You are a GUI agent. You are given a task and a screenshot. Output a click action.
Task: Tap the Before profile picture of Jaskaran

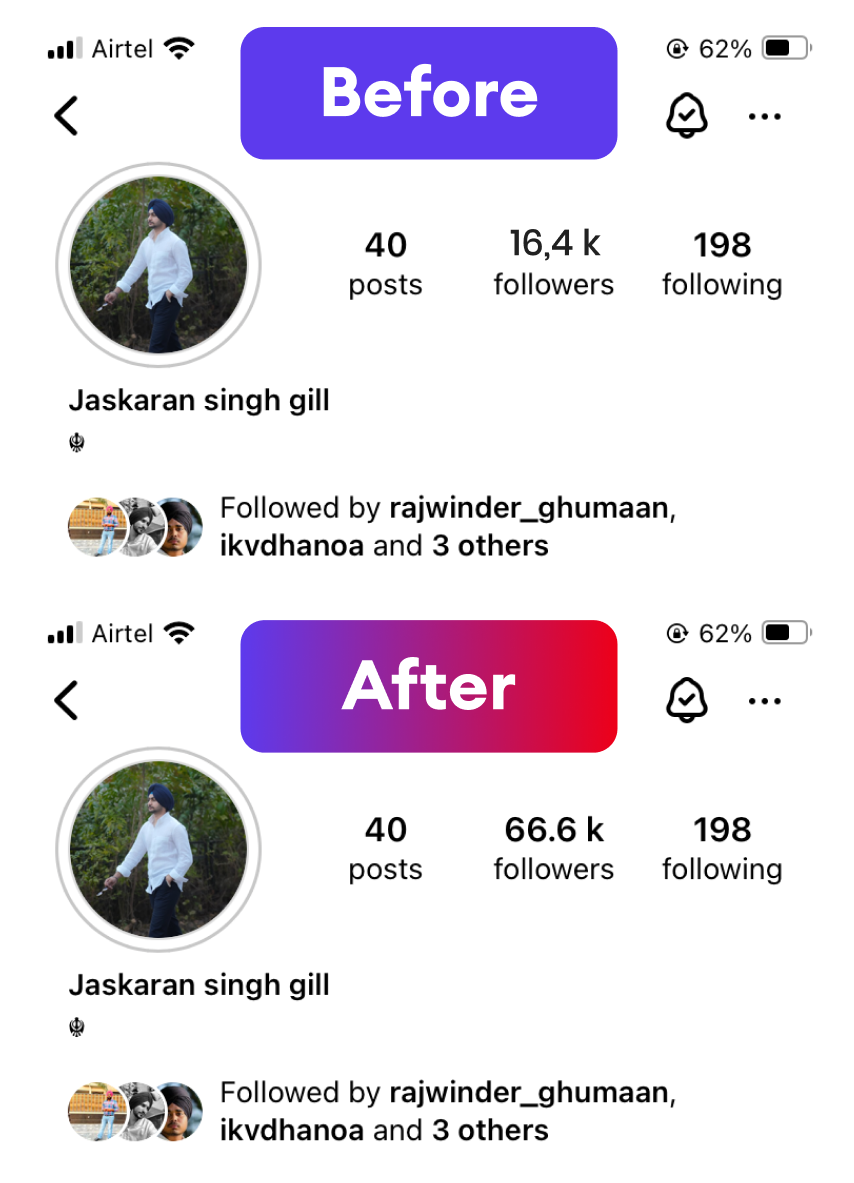coord(158,263)
